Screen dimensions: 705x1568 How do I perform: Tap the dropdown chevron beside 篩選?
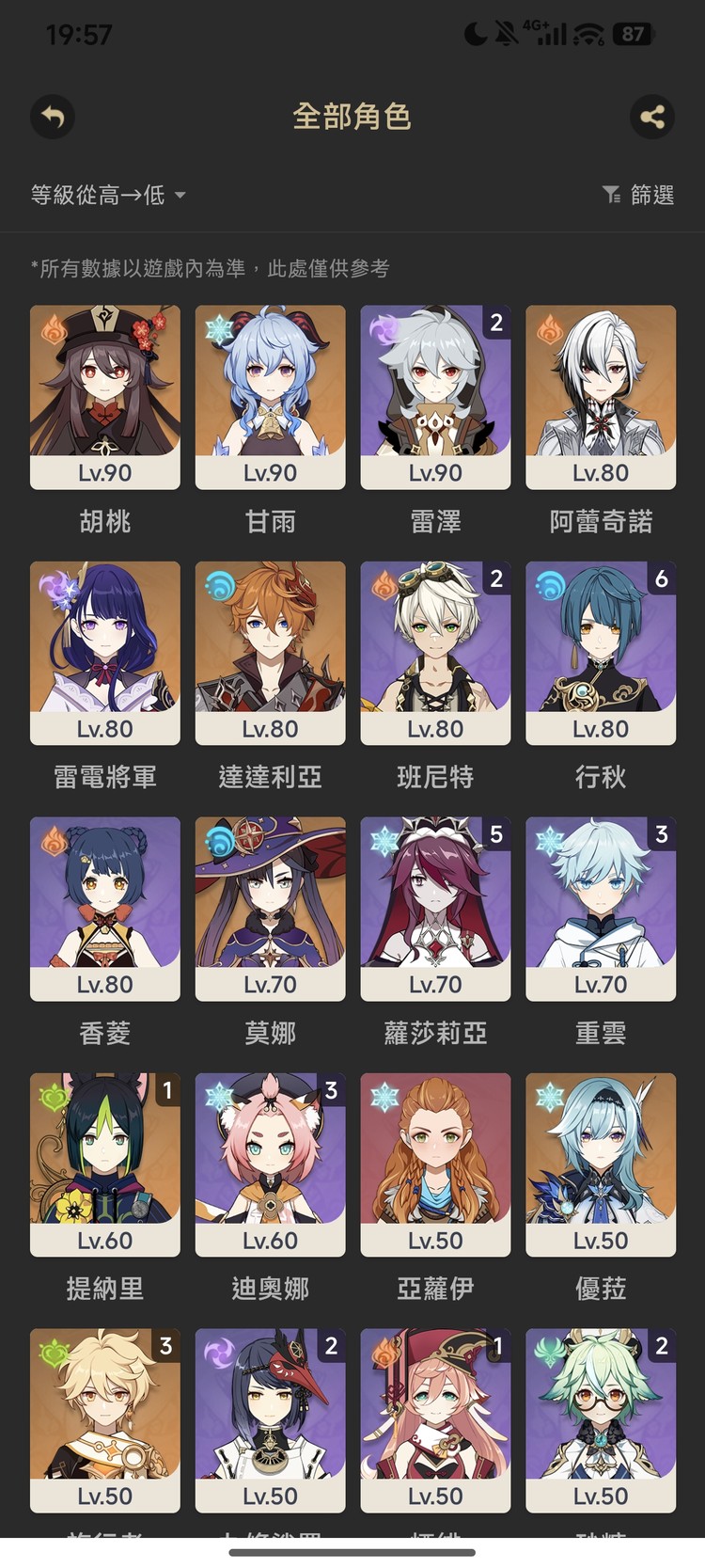click(x=612, y=195)
